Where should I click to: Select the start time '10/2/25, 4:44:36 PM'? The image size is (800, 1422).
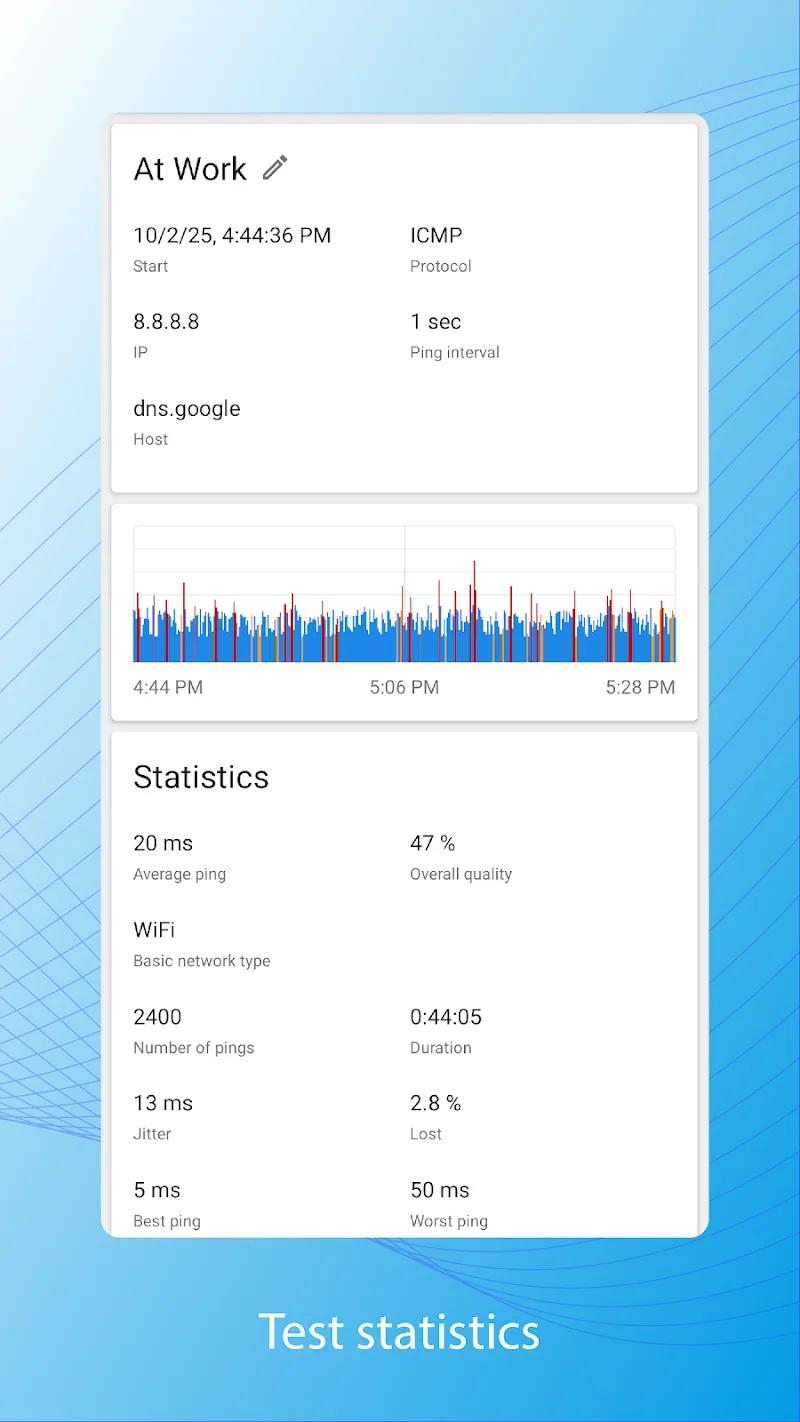(232, 236)
